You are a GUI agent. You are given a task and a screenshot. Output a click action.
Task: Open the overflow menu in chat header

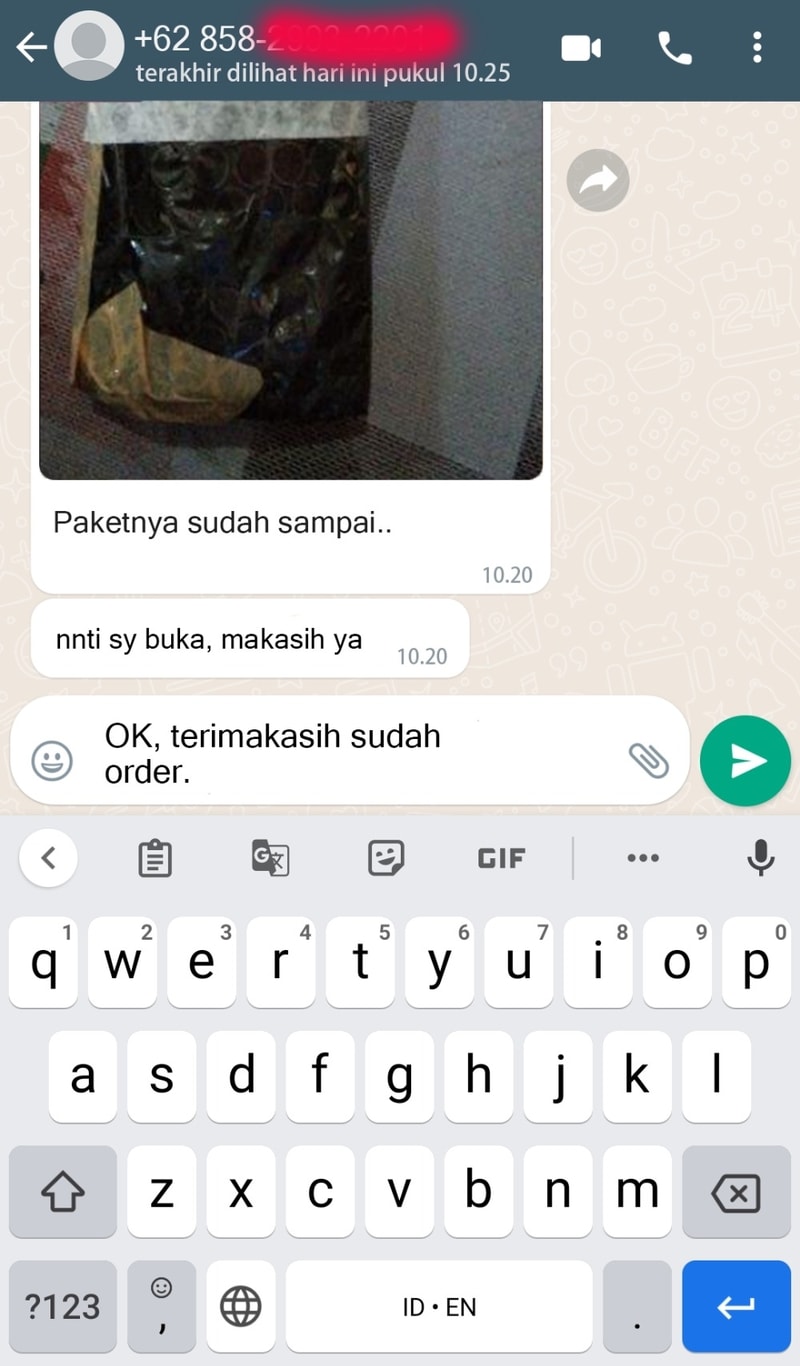point(757,48)
